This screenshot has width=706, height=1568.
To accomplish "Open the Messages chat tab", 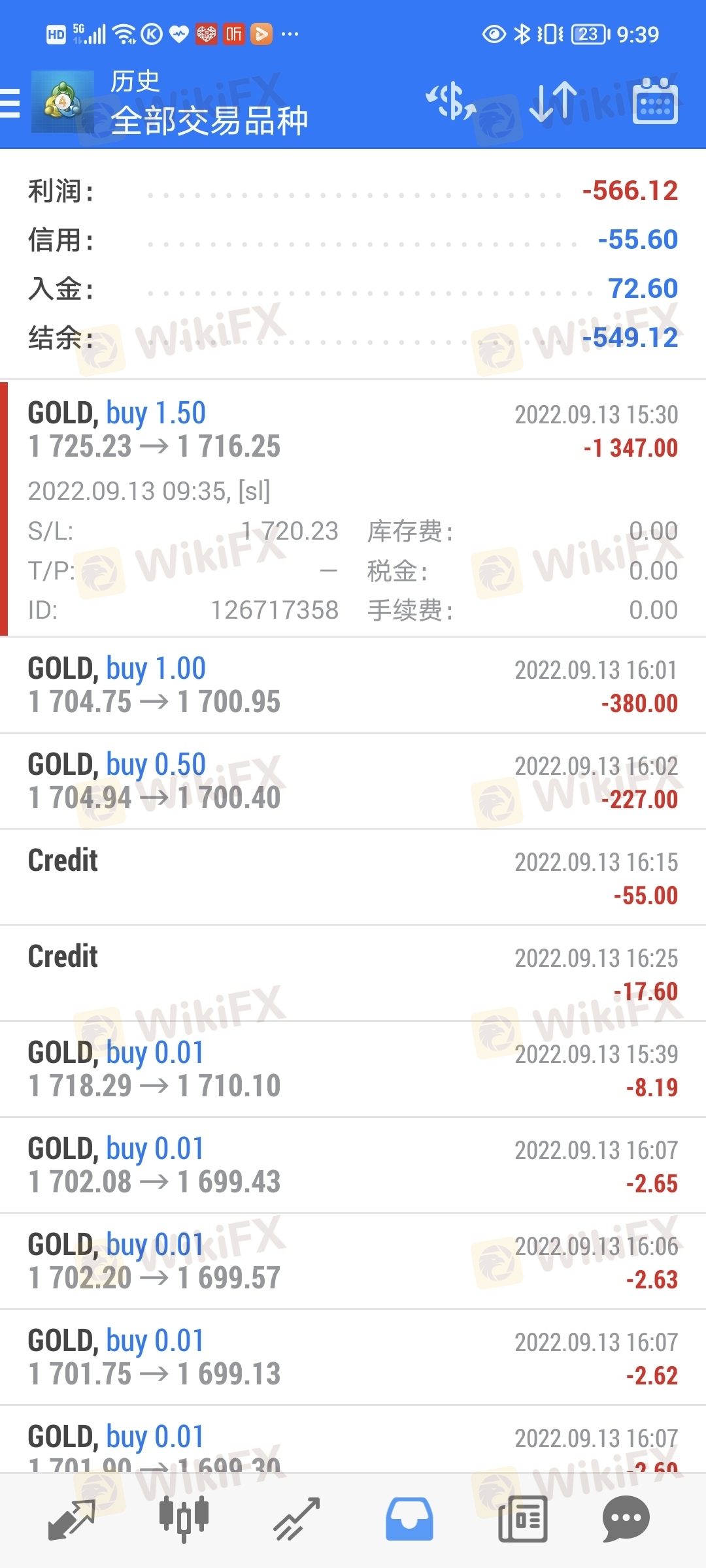I will 626,1520.
